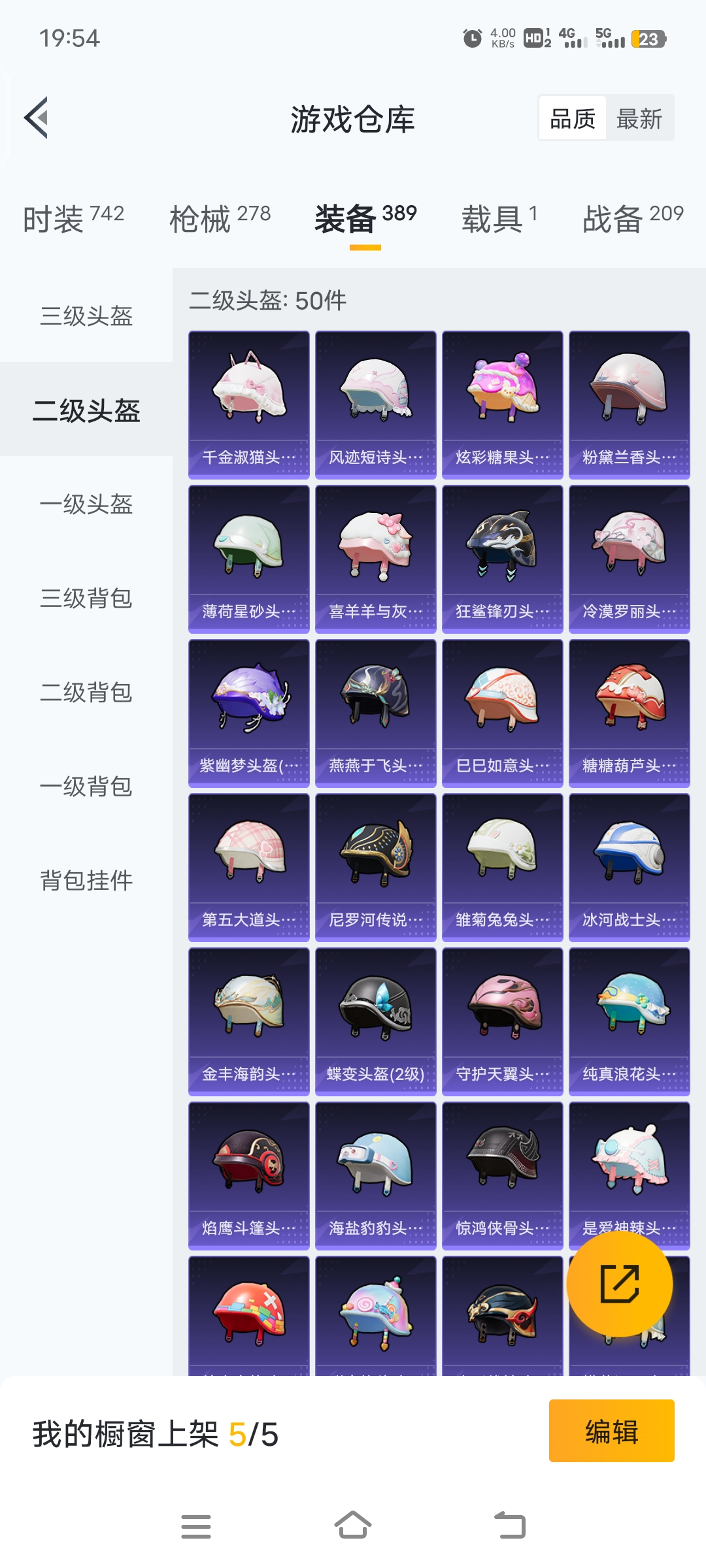Select the 蝶变头盔(2级) tile
Viewport: 706px width, 1568px height.
tap(376, 1022)
